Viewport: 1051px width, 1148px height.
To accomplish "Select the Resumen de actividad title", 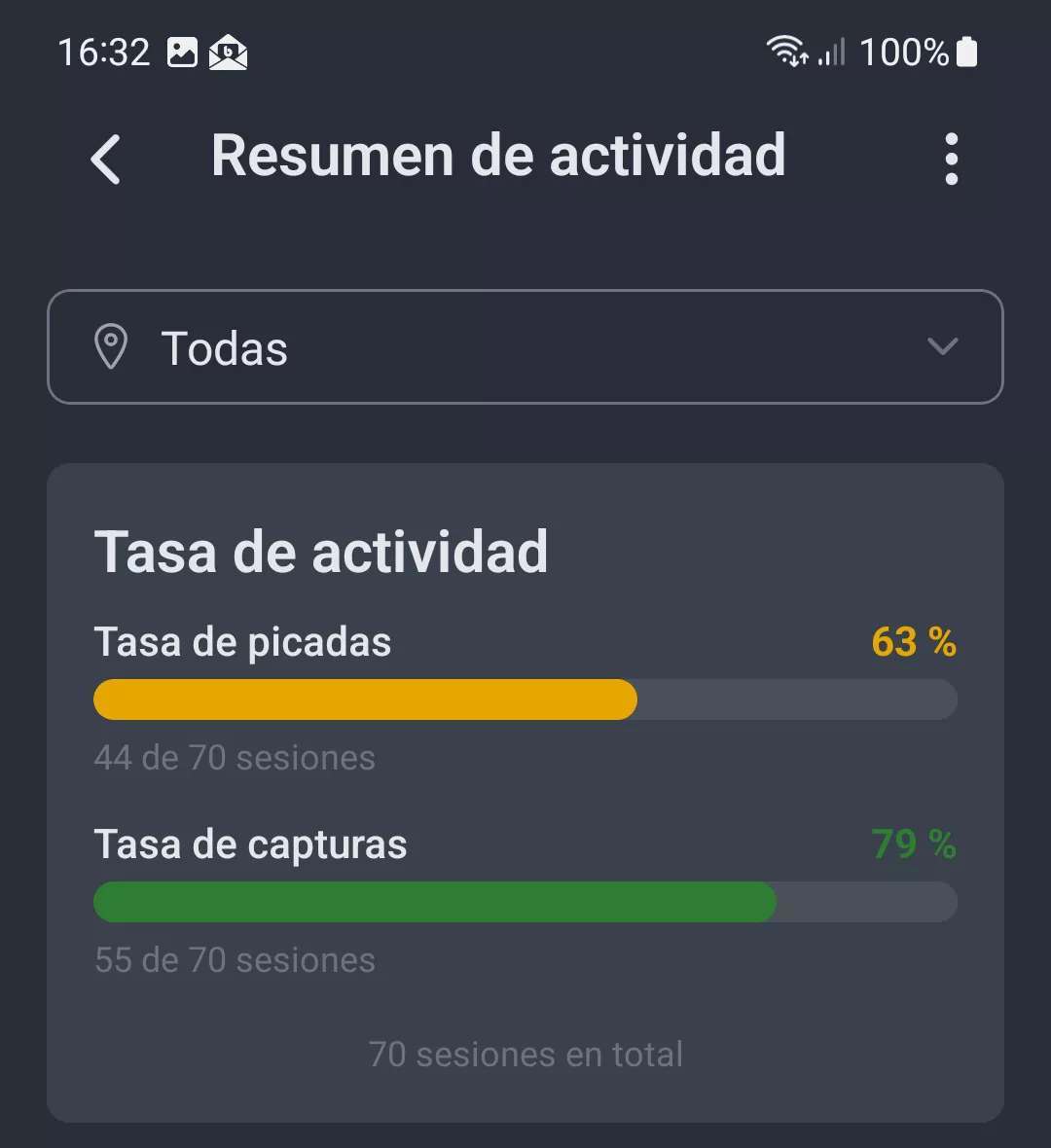I will [x=499, y=156].
